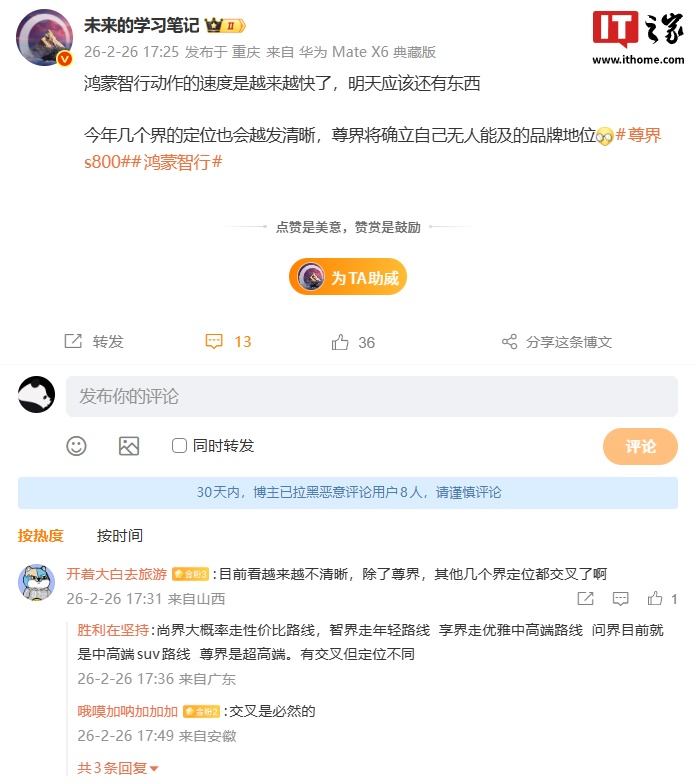Focus the 发布你的评论 comment field
The height and width of the screenshot is (784, 696).
click(370, 396)
